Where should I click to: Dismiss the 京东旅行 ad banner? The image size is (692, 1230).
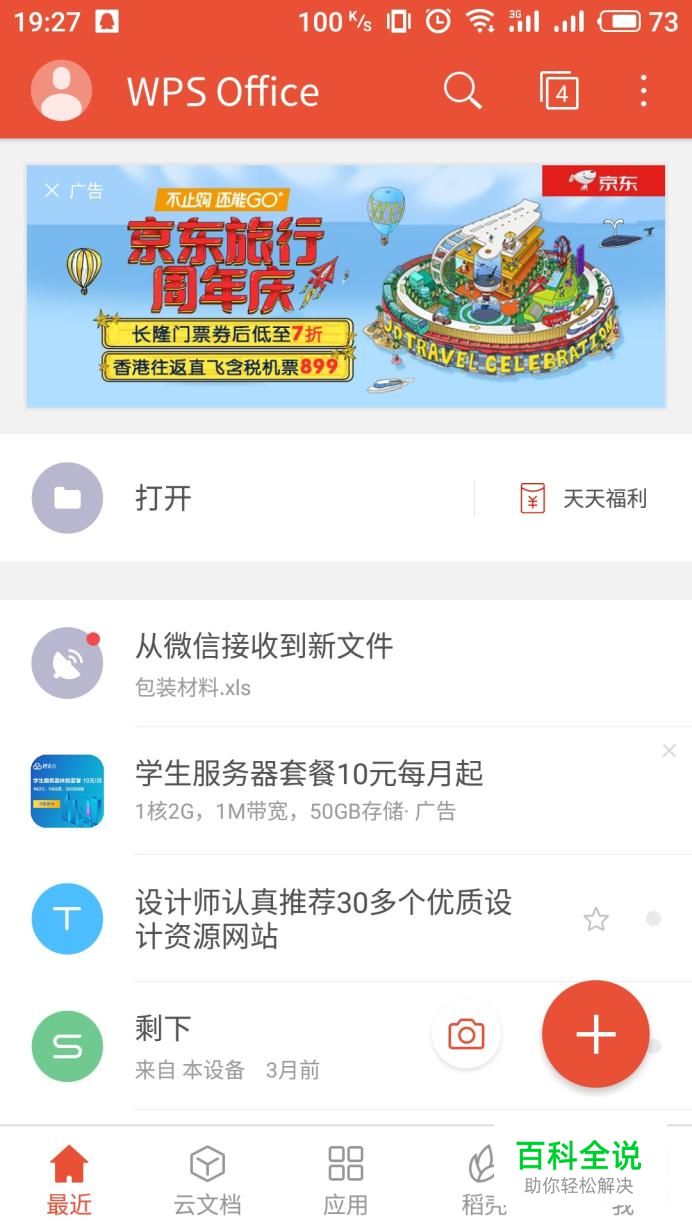(x=52, y=190)
